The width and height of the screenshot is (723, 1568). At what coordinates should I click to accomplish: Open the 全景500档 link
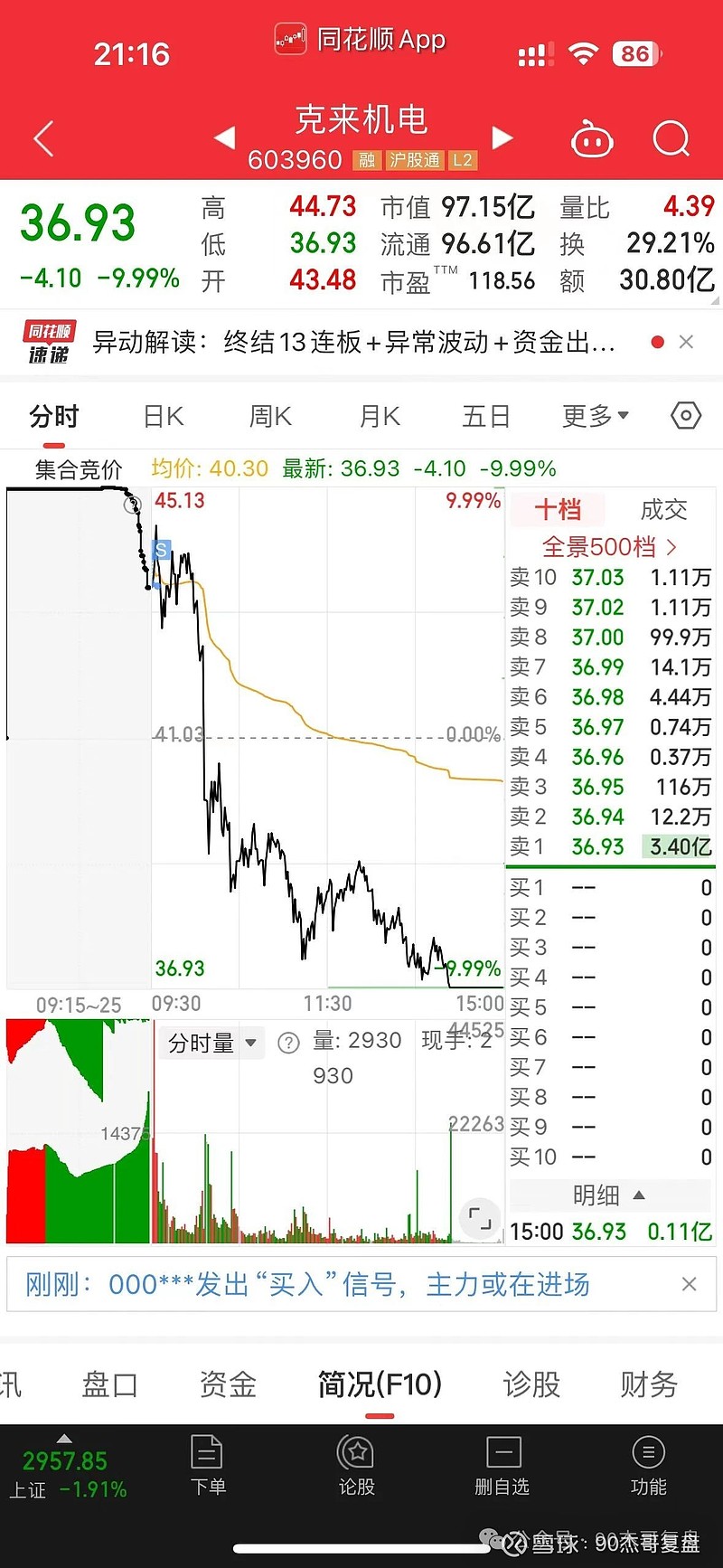coord(609,547)
